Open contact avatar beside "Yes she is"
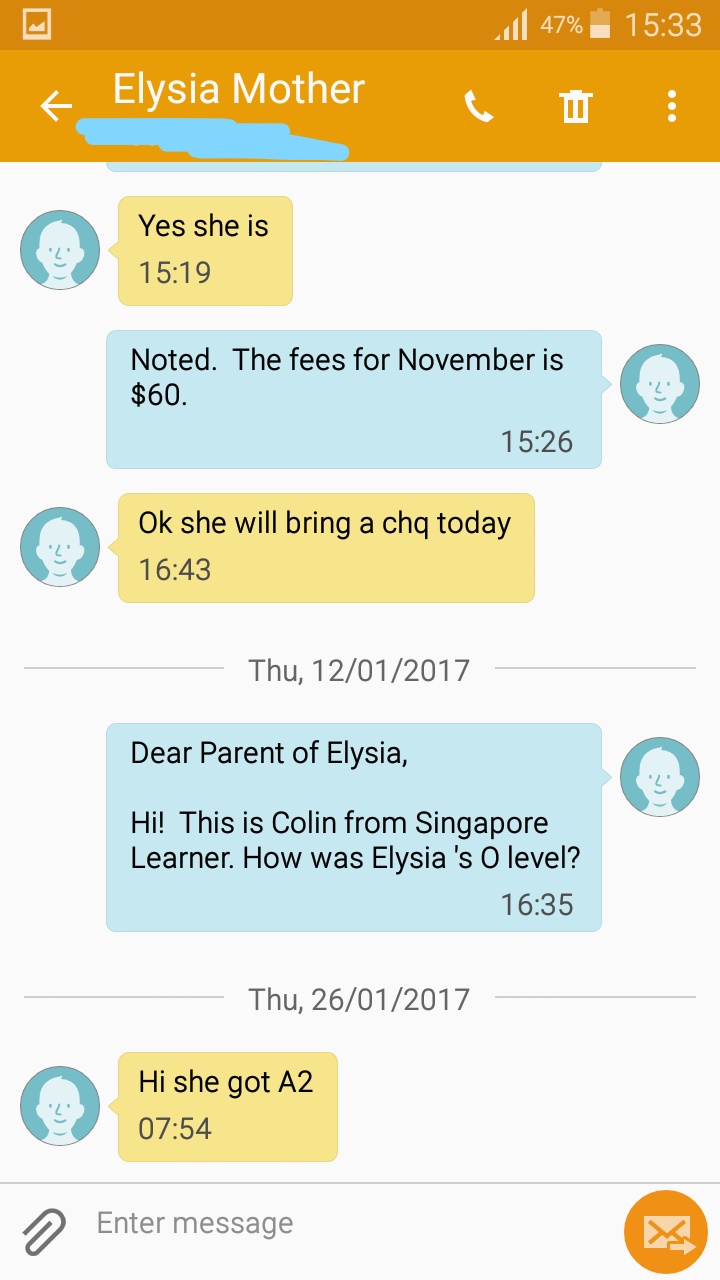 point(60,250)
